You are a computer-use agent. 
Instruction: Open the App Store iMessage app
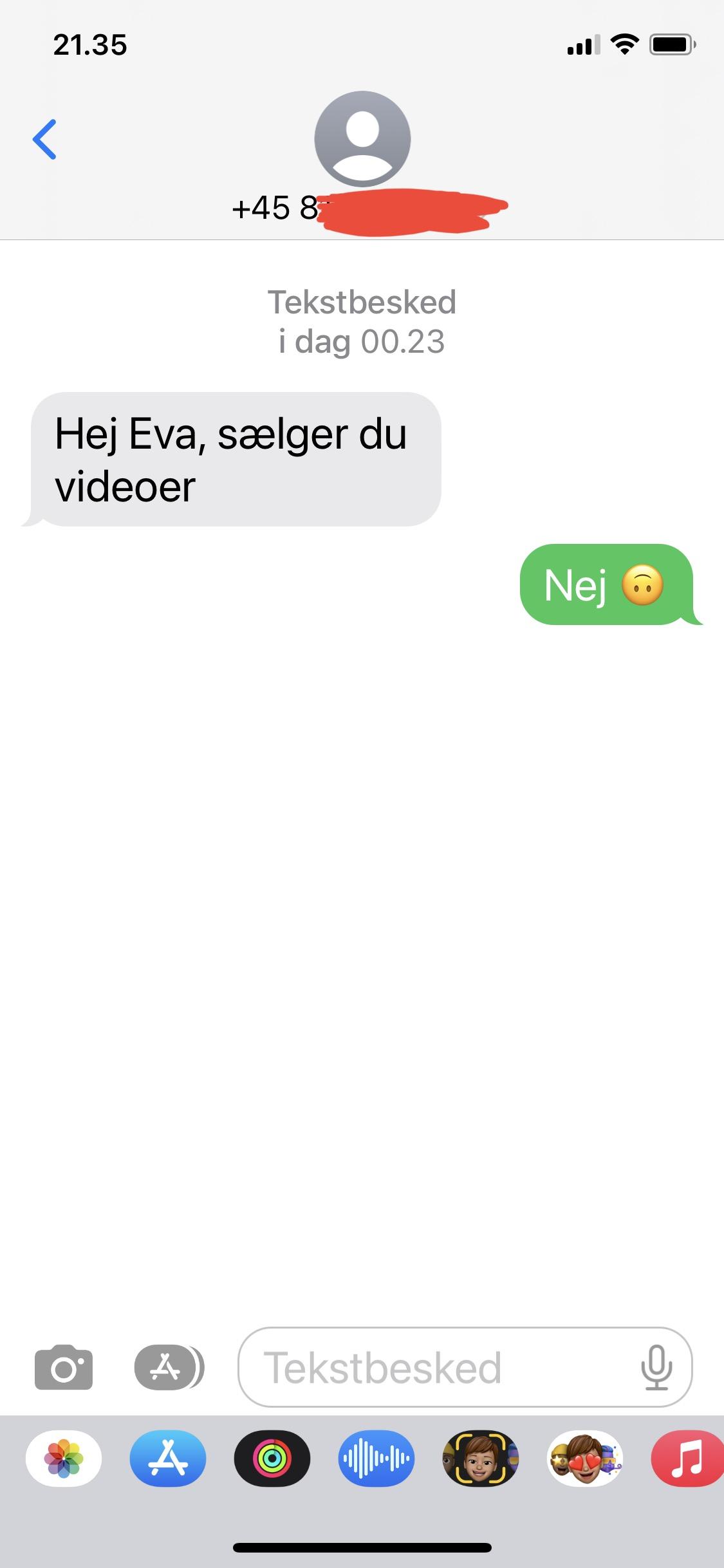pyautogui.click(x=168, y=1459)
